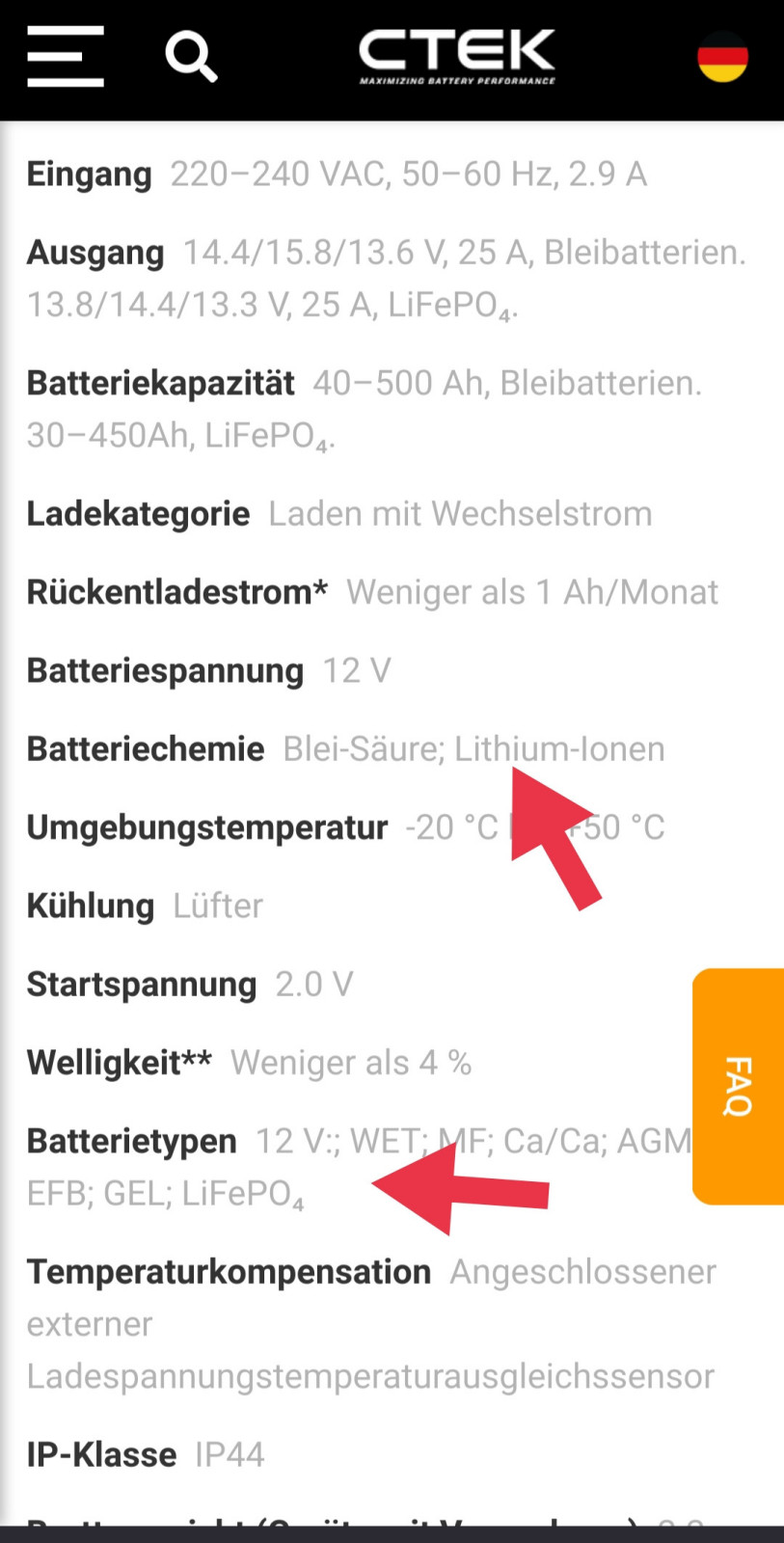Click the Batteriekapazität heading
The image size is (784, 1543).
click(x=159, y=382)
